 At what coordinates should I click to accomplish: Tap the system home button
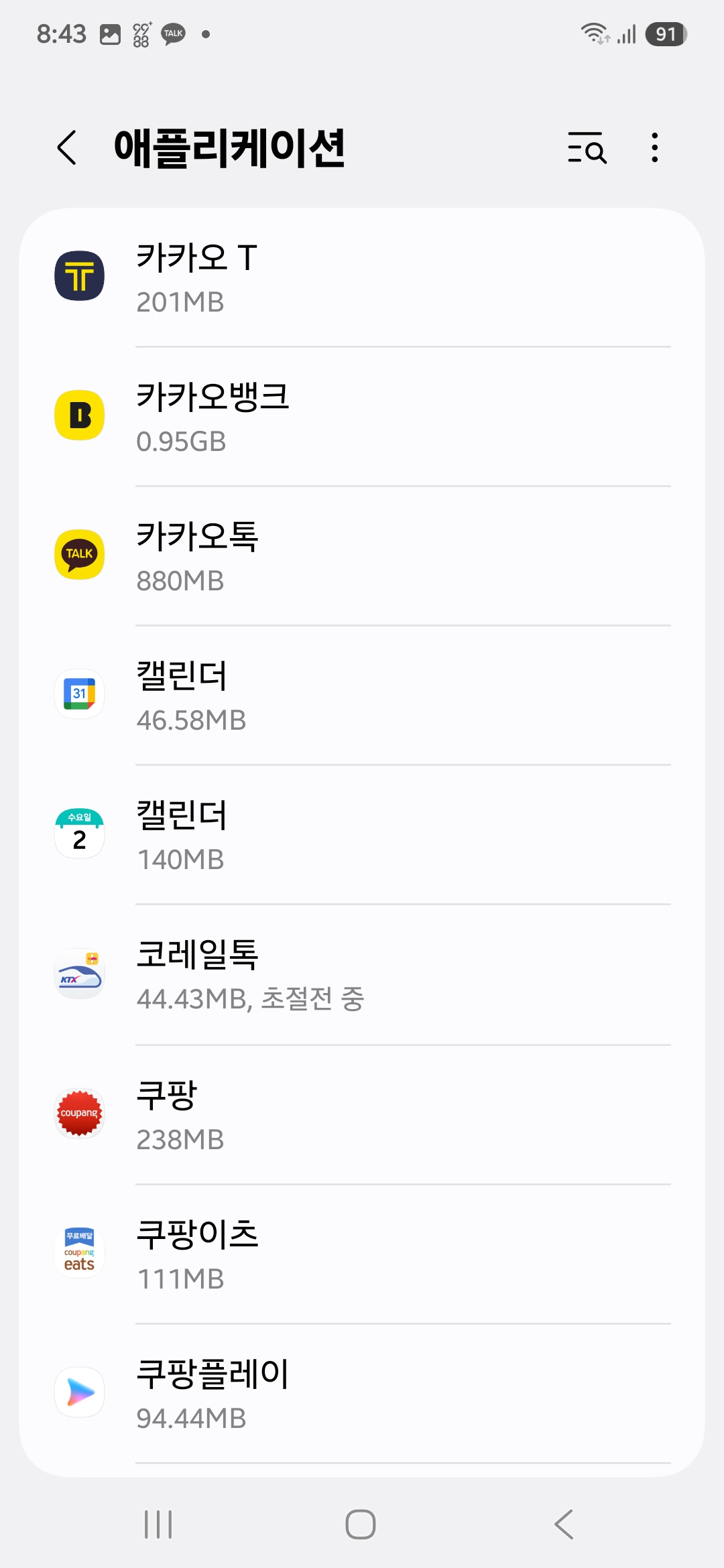(x=361, y=1524)
